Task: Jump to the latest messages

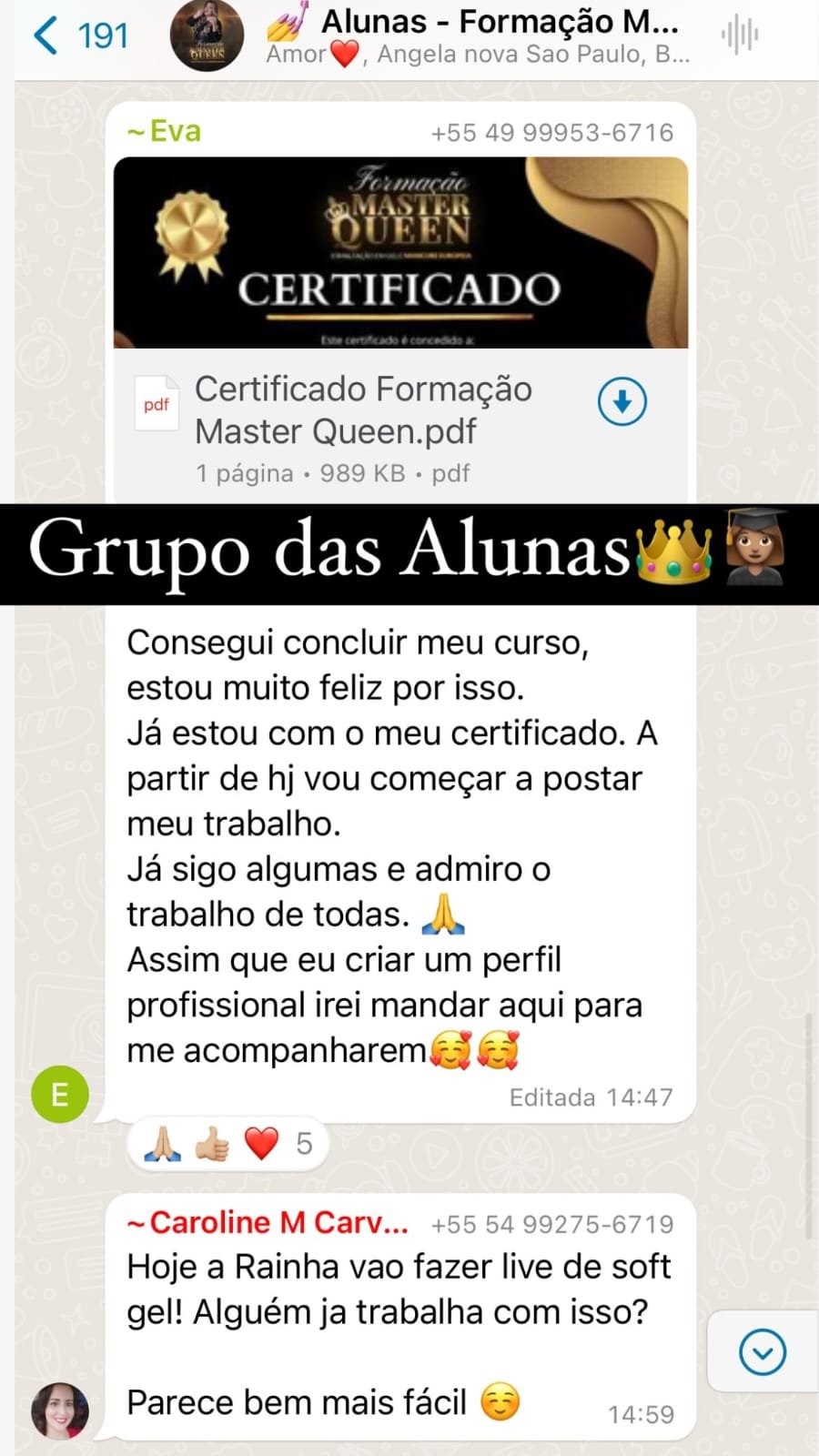Action: pyautogui.click(x=763, y=1352)
